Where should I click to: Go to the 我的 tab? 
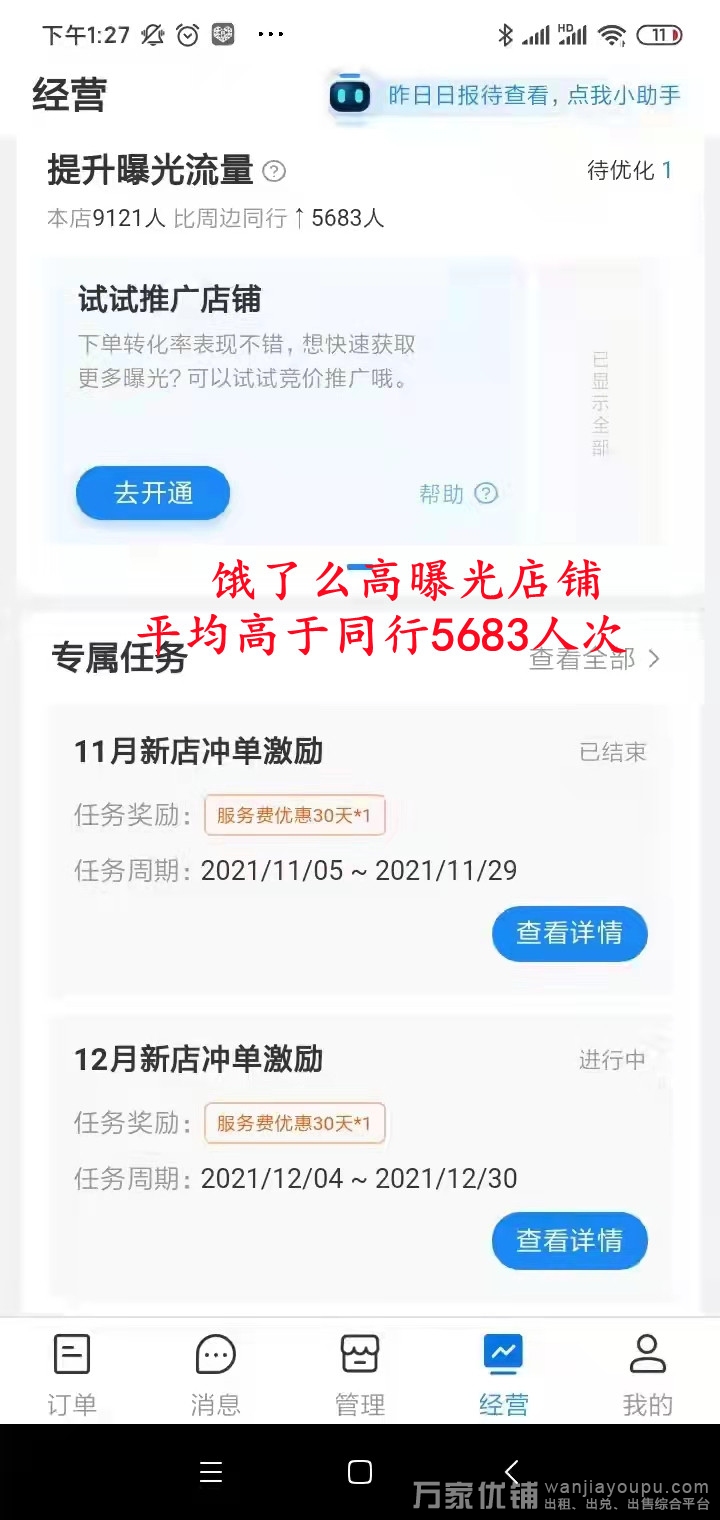pos(648,1374)
